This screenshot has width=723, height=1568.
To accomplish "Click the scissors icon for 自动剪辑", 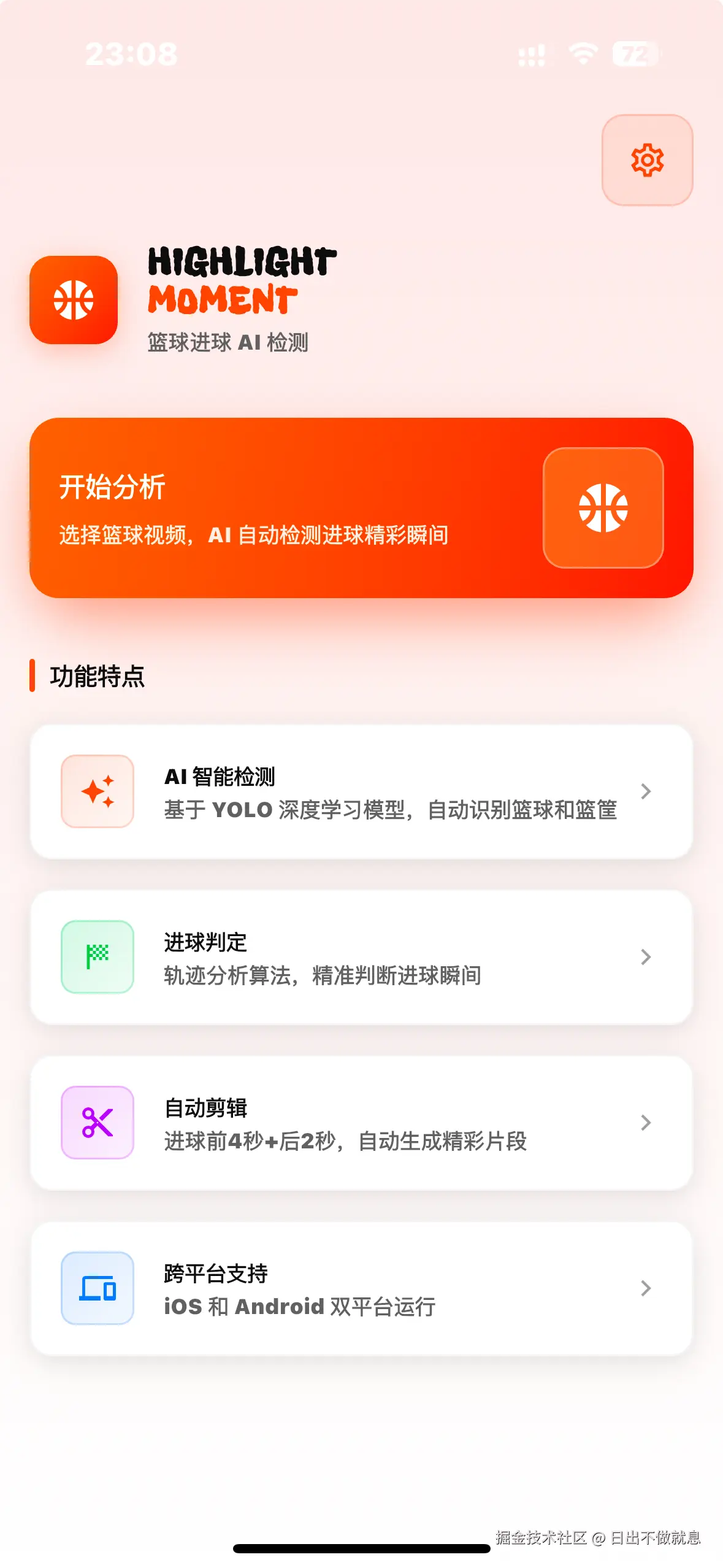I will coord(97,1123).
